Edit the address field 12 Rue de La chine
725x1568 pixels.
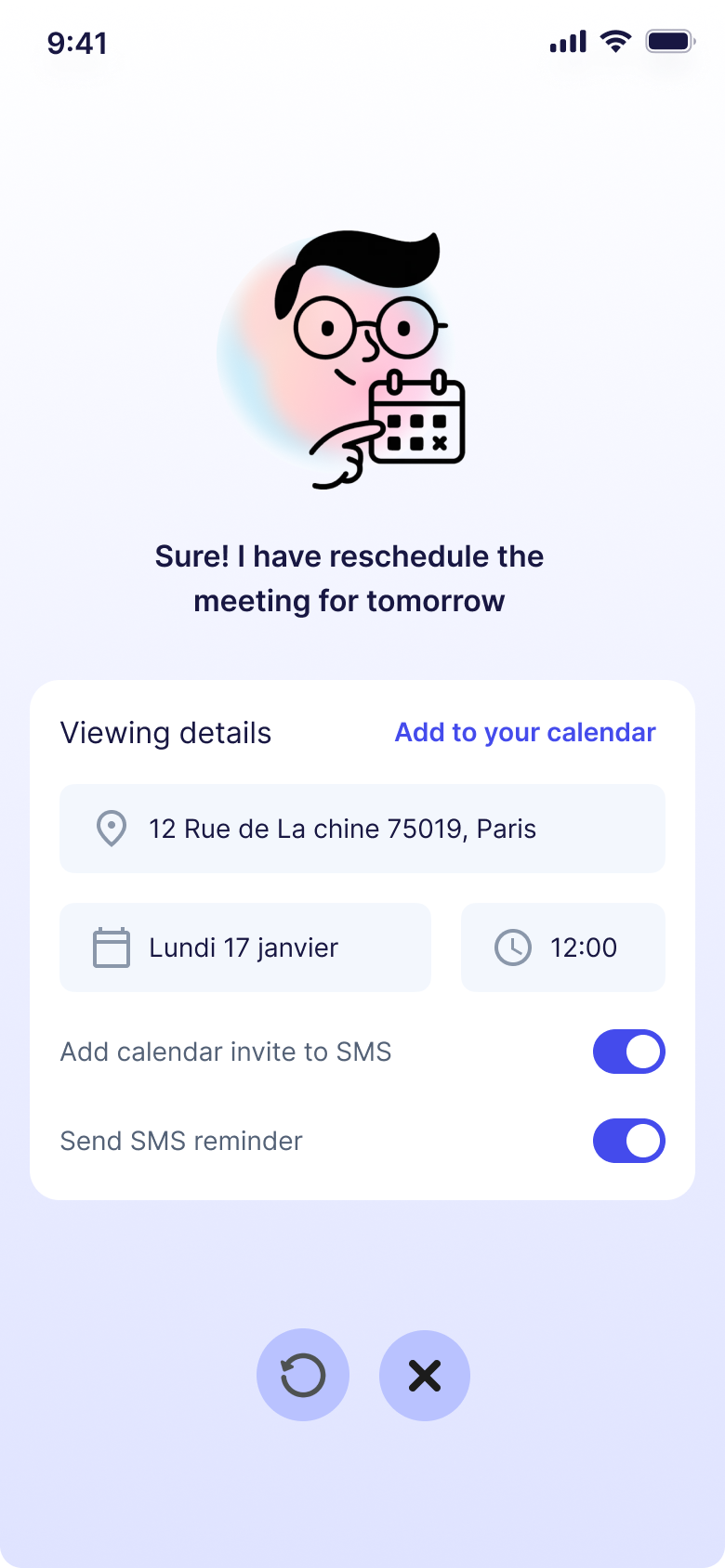pos(362,829)
